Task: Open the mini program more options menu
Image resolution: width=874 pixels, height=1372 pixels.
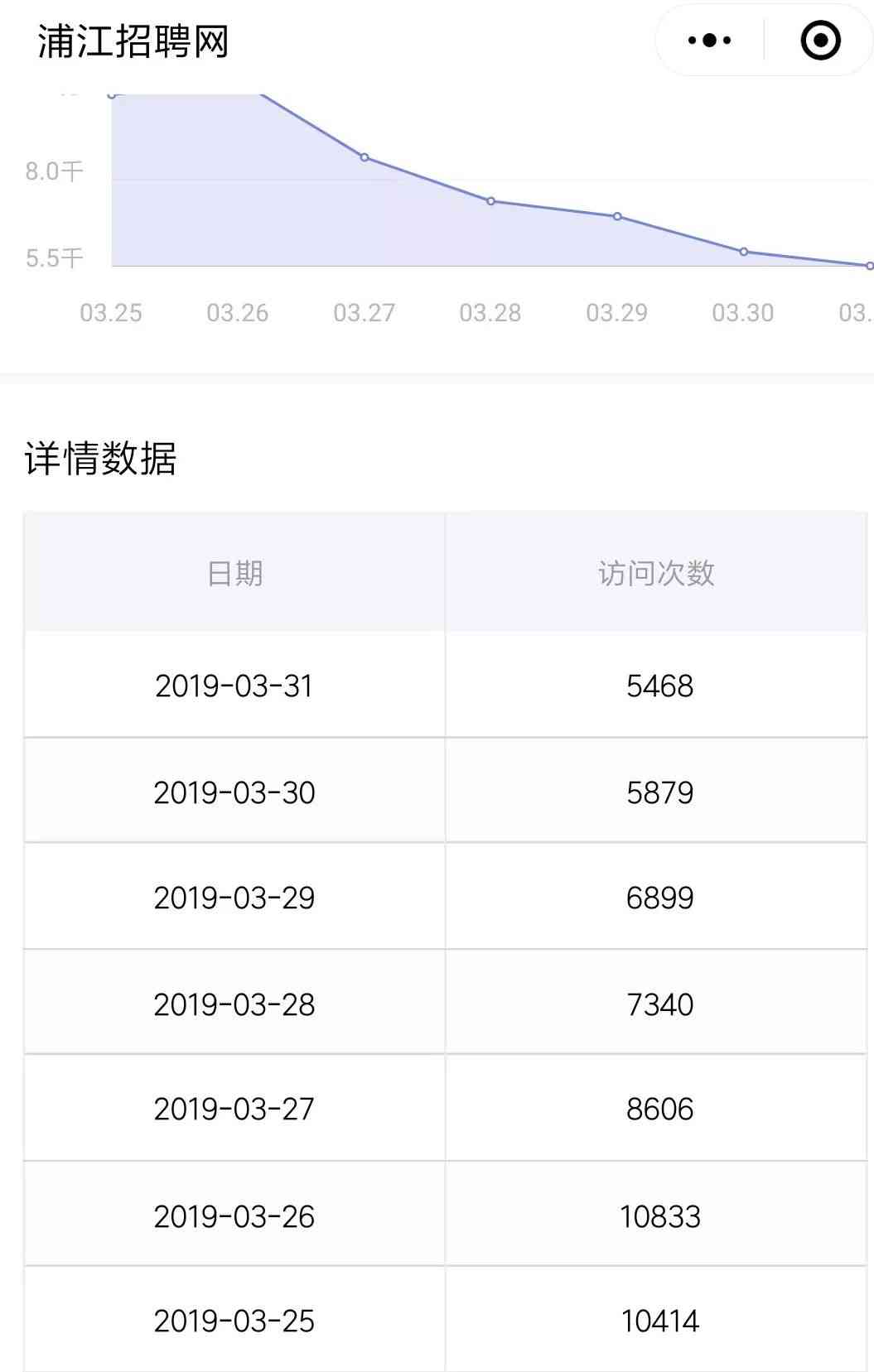Action: tap(709, 41)
